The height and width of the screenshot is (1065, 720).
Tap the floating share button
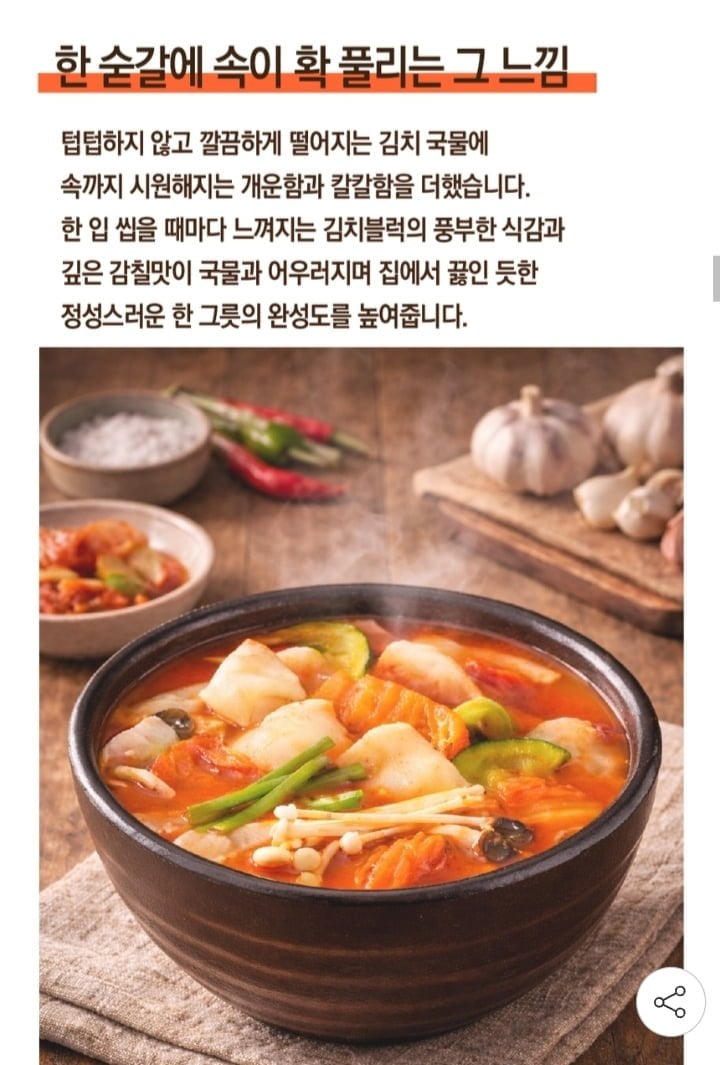tap(670, 1001)
